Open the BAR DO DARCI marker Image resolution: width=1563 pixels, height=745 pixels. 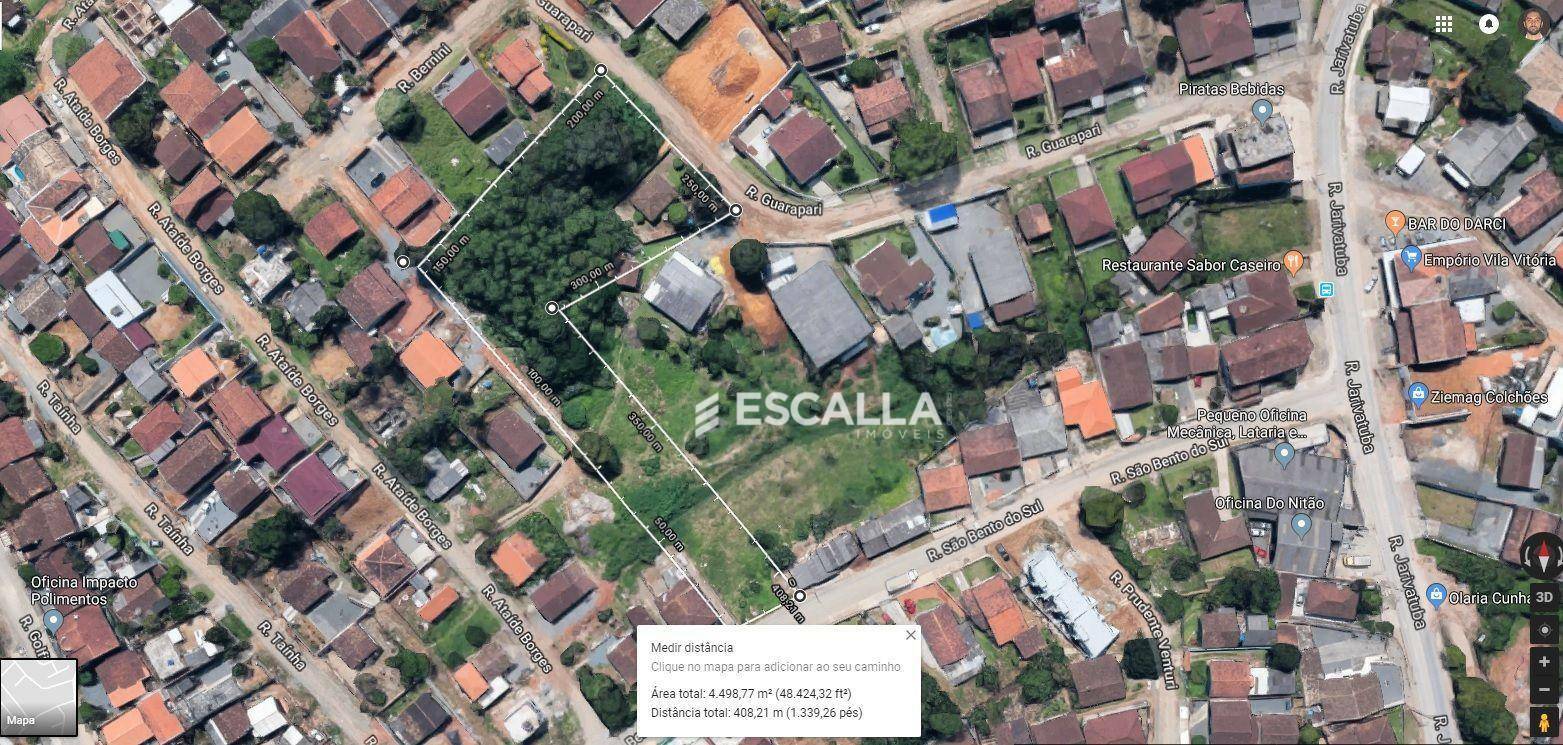tap(1395, 222)
